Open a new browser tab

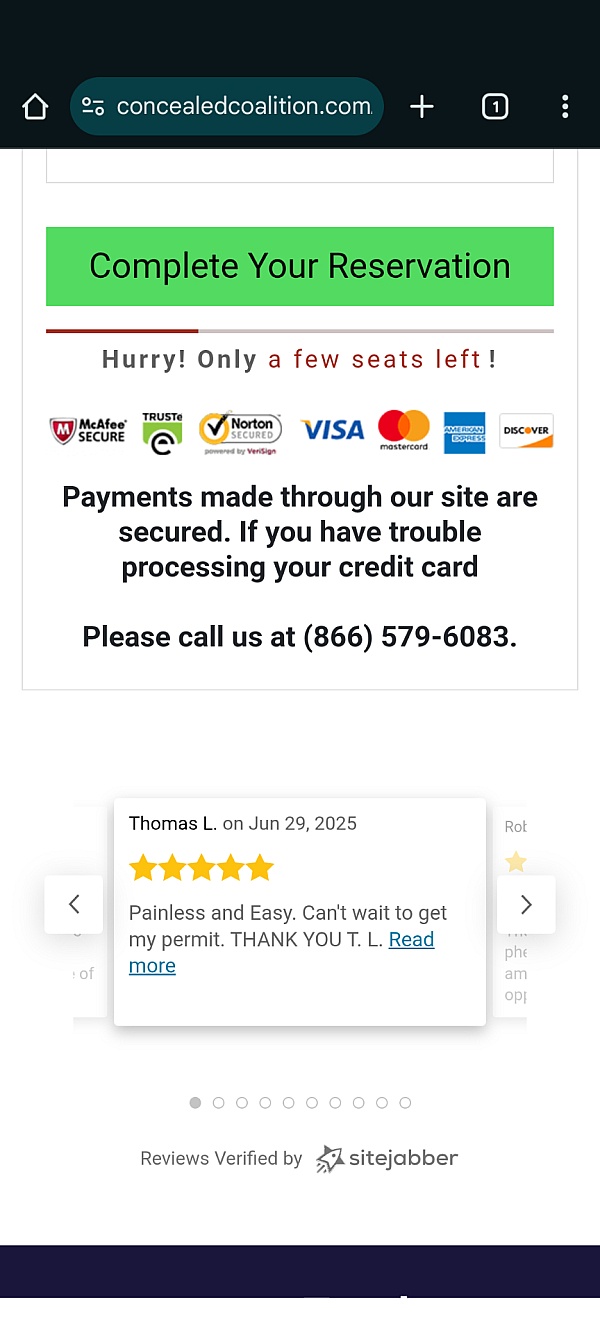(422, 107)
